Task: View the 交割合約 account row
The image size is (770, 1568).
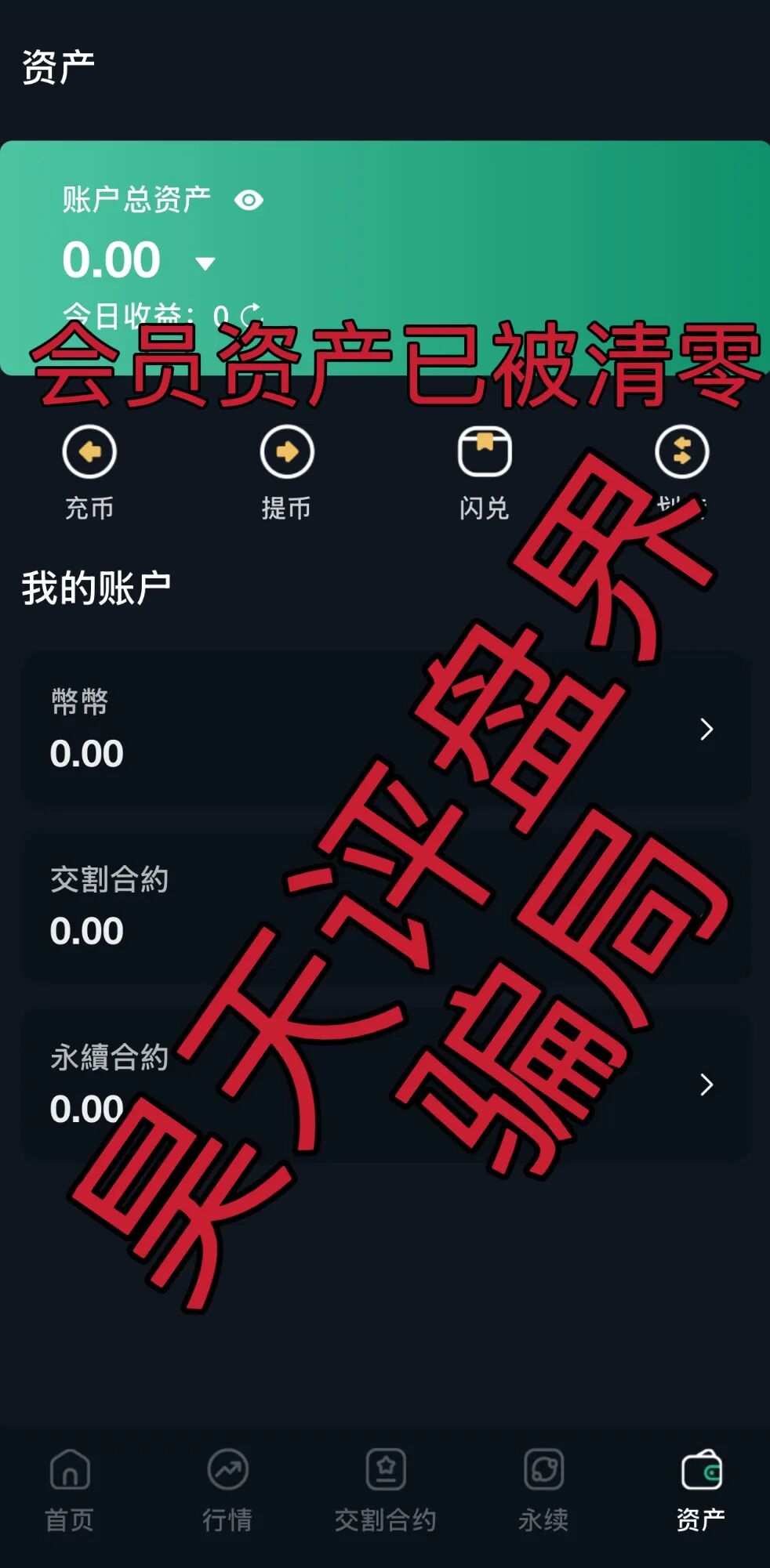Action: tap(386, 907)
